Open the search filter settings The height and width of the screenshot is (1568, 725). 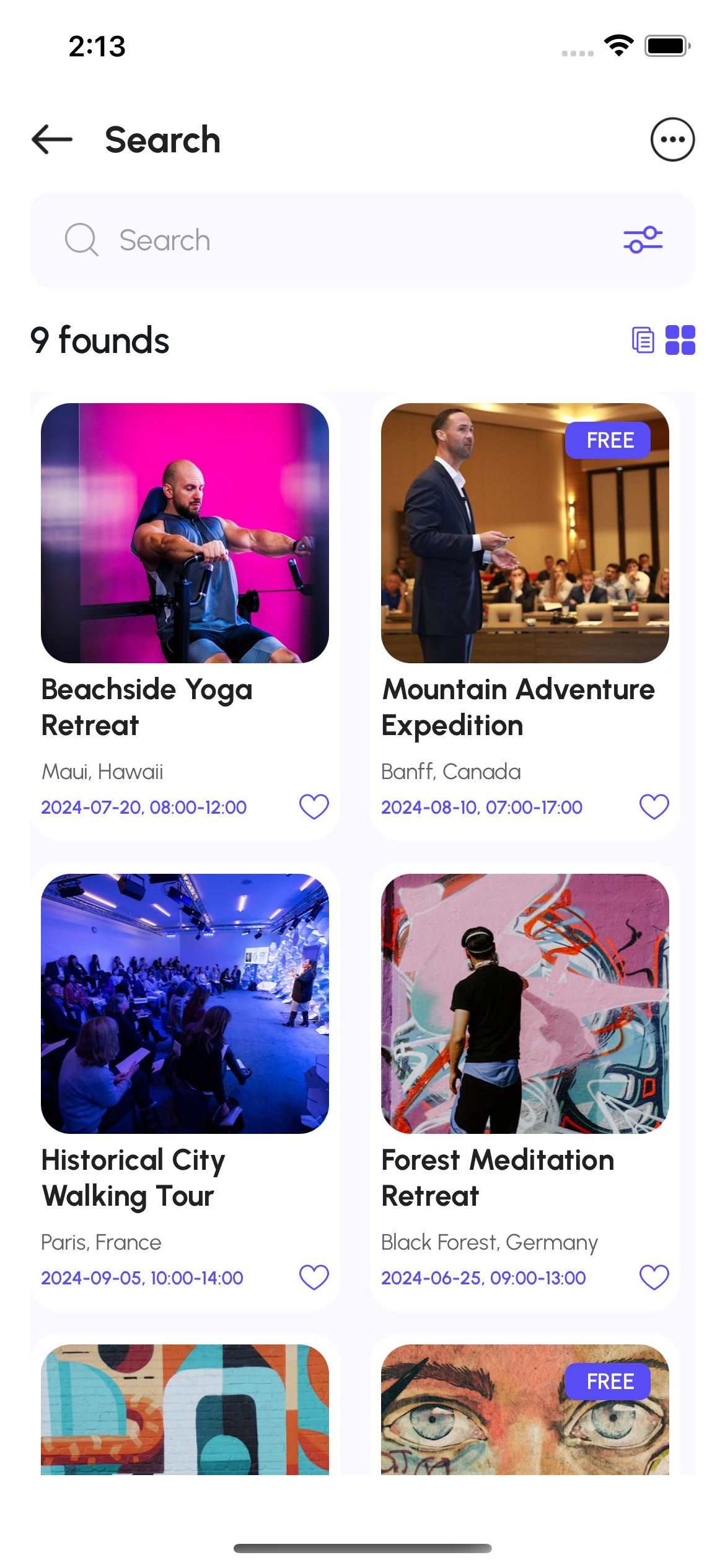(x=643, y=240)
